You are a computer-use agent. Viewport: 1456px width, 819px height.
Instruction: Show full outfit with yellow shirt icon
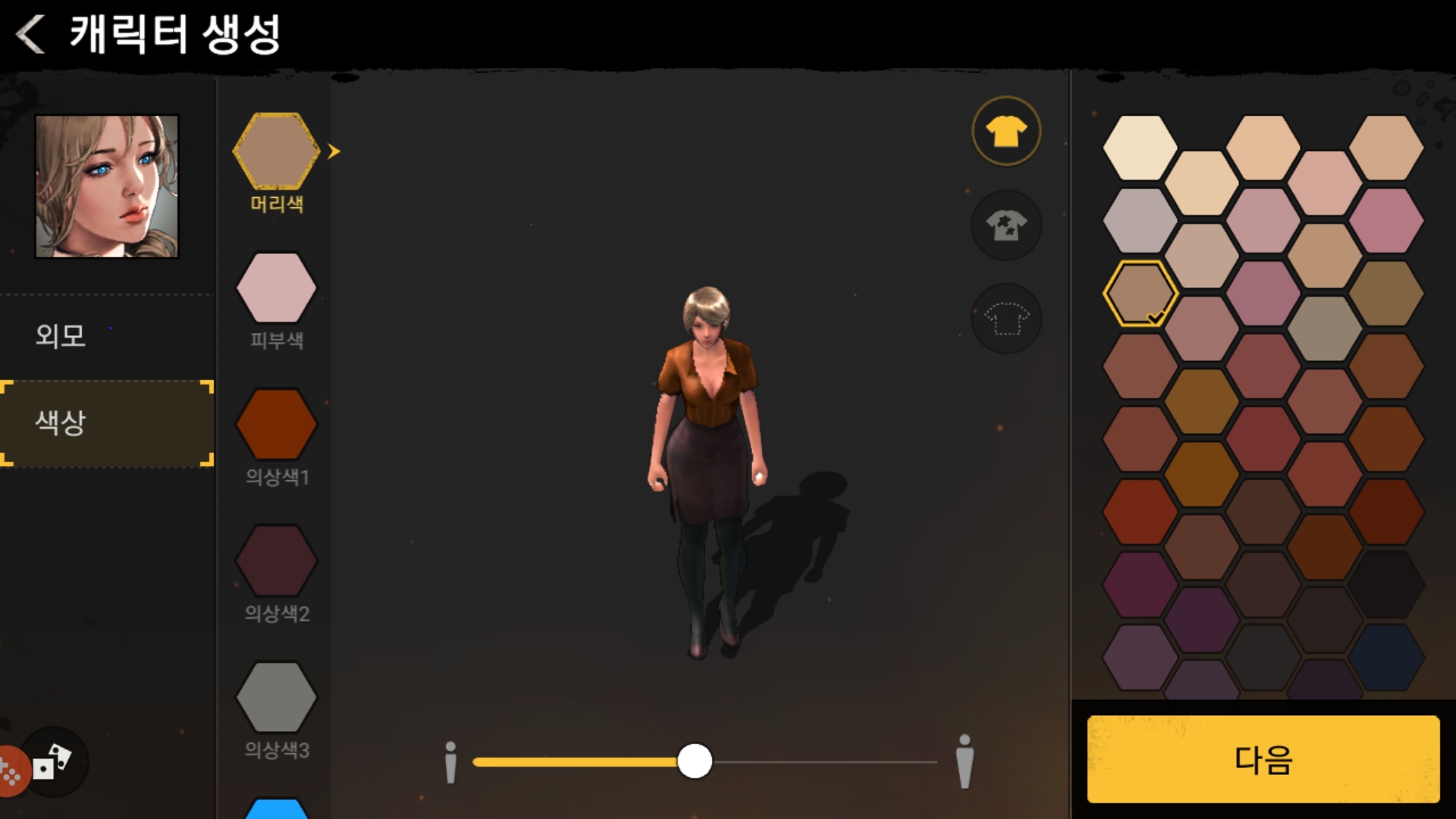(x=1006, y=131)
